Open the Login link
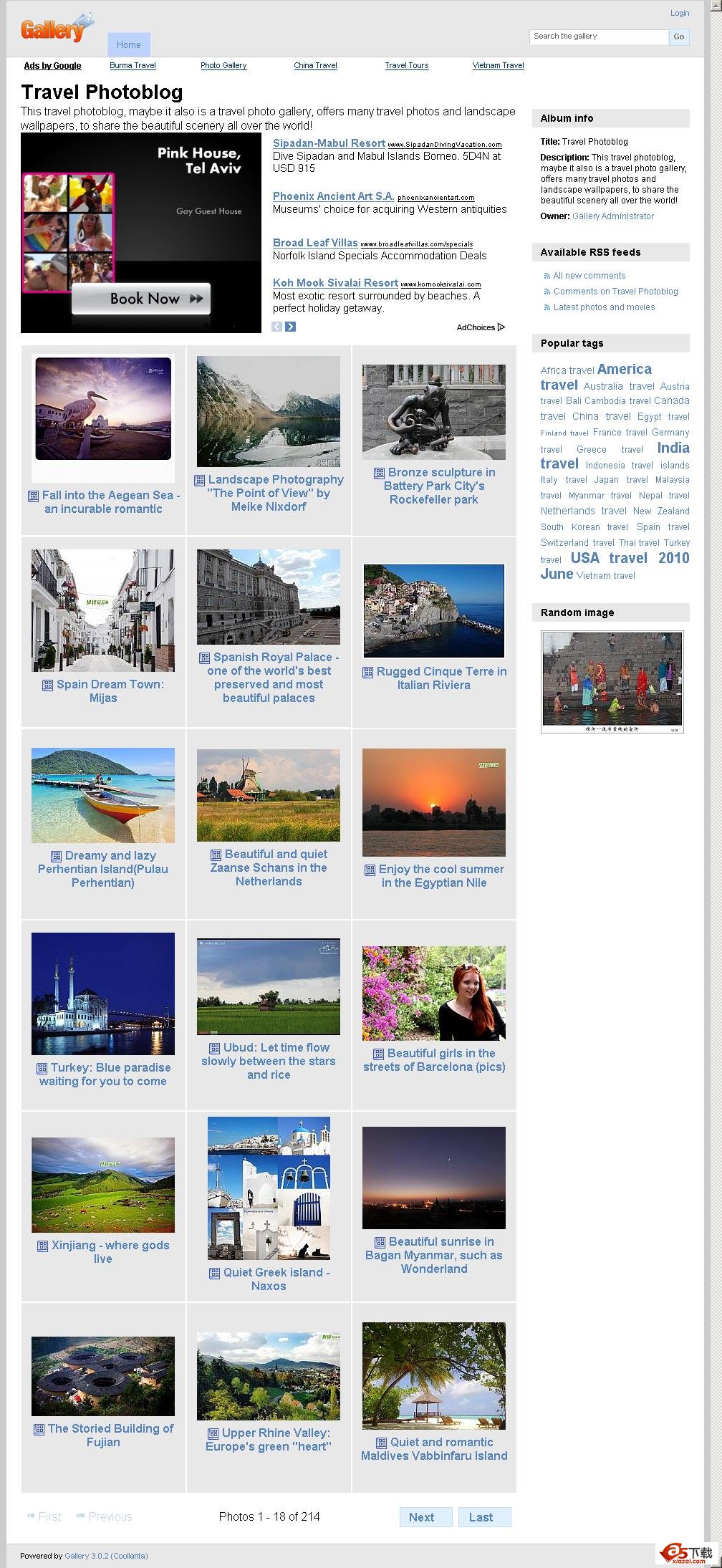 pyautogui.click(x=679, y=13)
